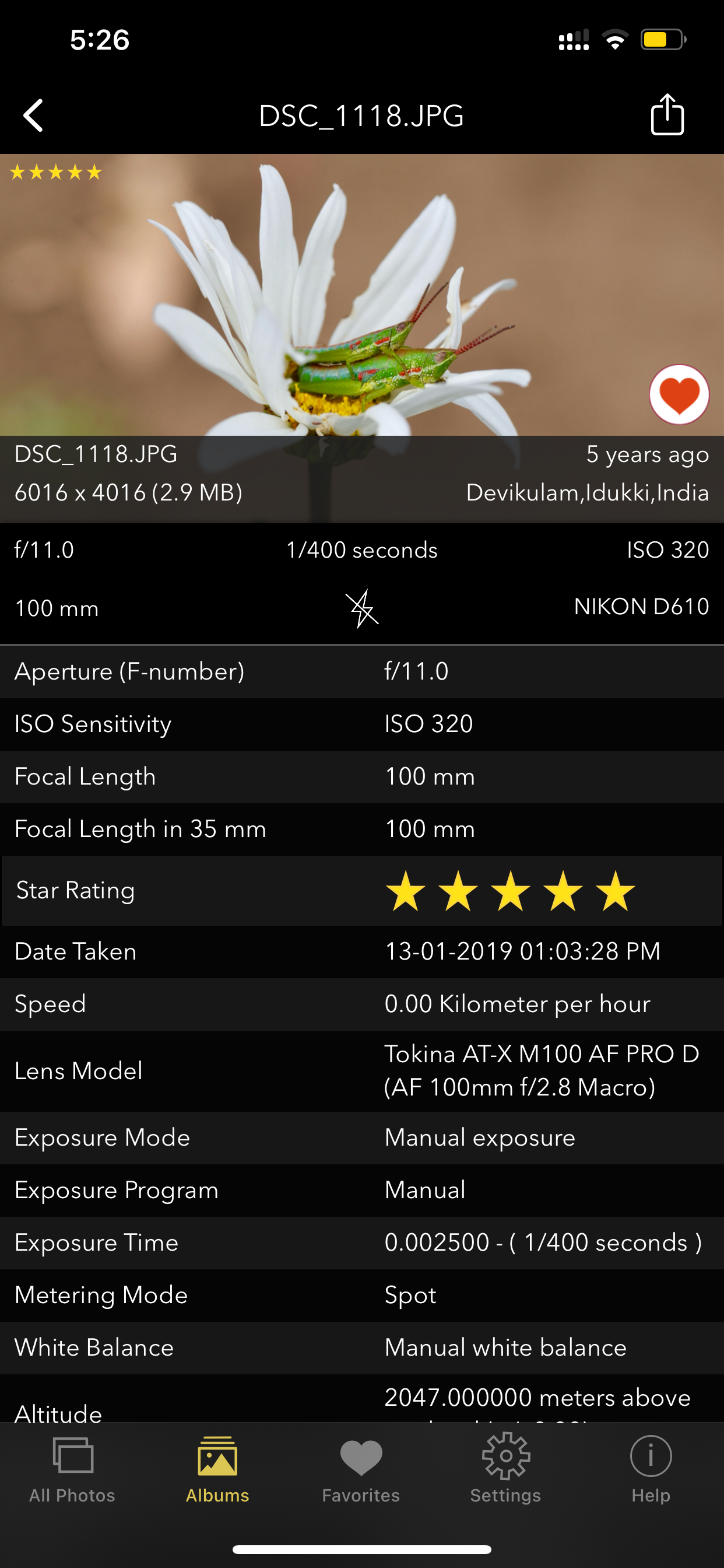
Task: Tap the flash off indicator icon
Action: [x=364, y=608]
